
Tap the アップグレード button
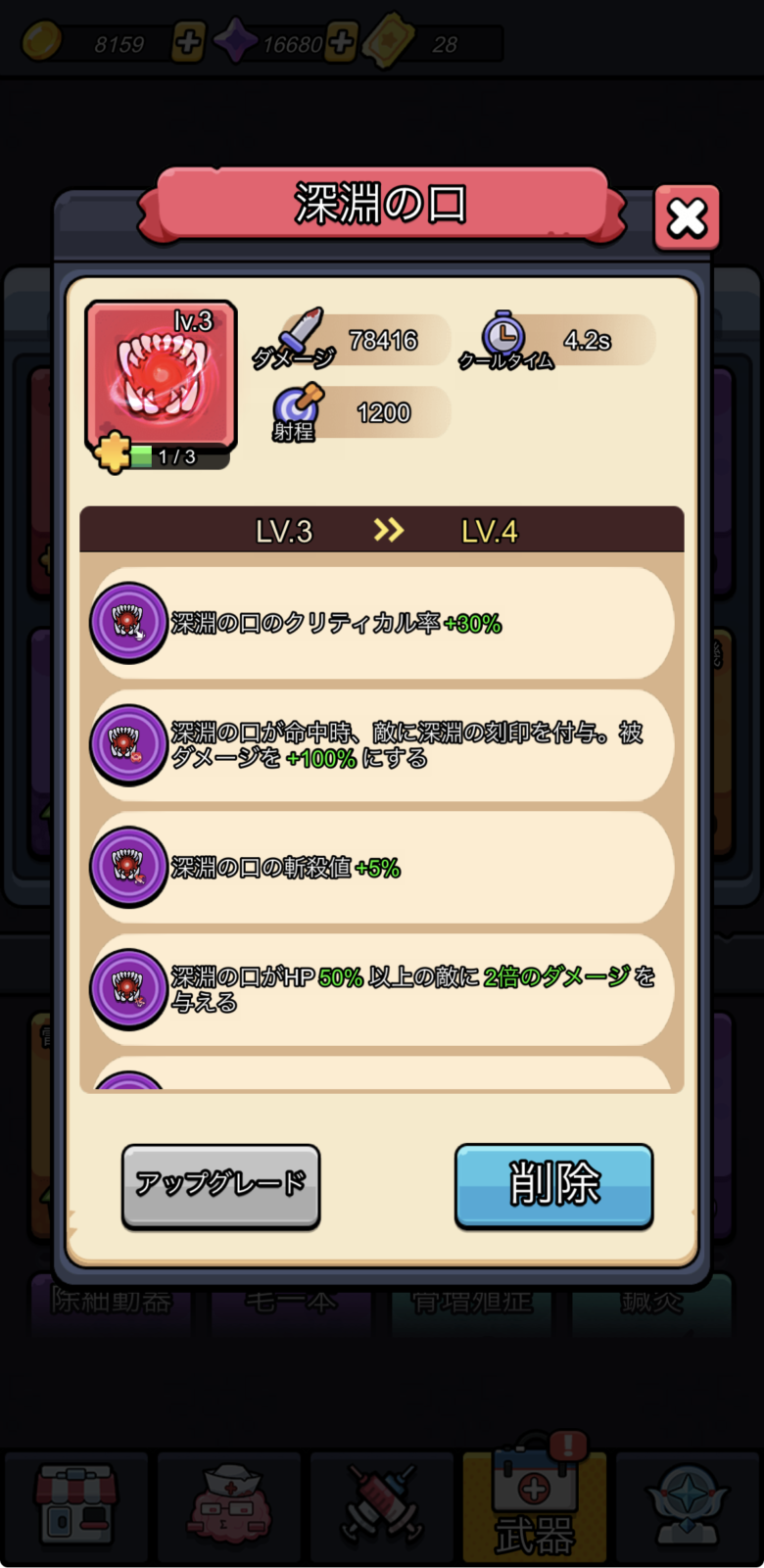pyautogui.click(x=221, y=1184)
